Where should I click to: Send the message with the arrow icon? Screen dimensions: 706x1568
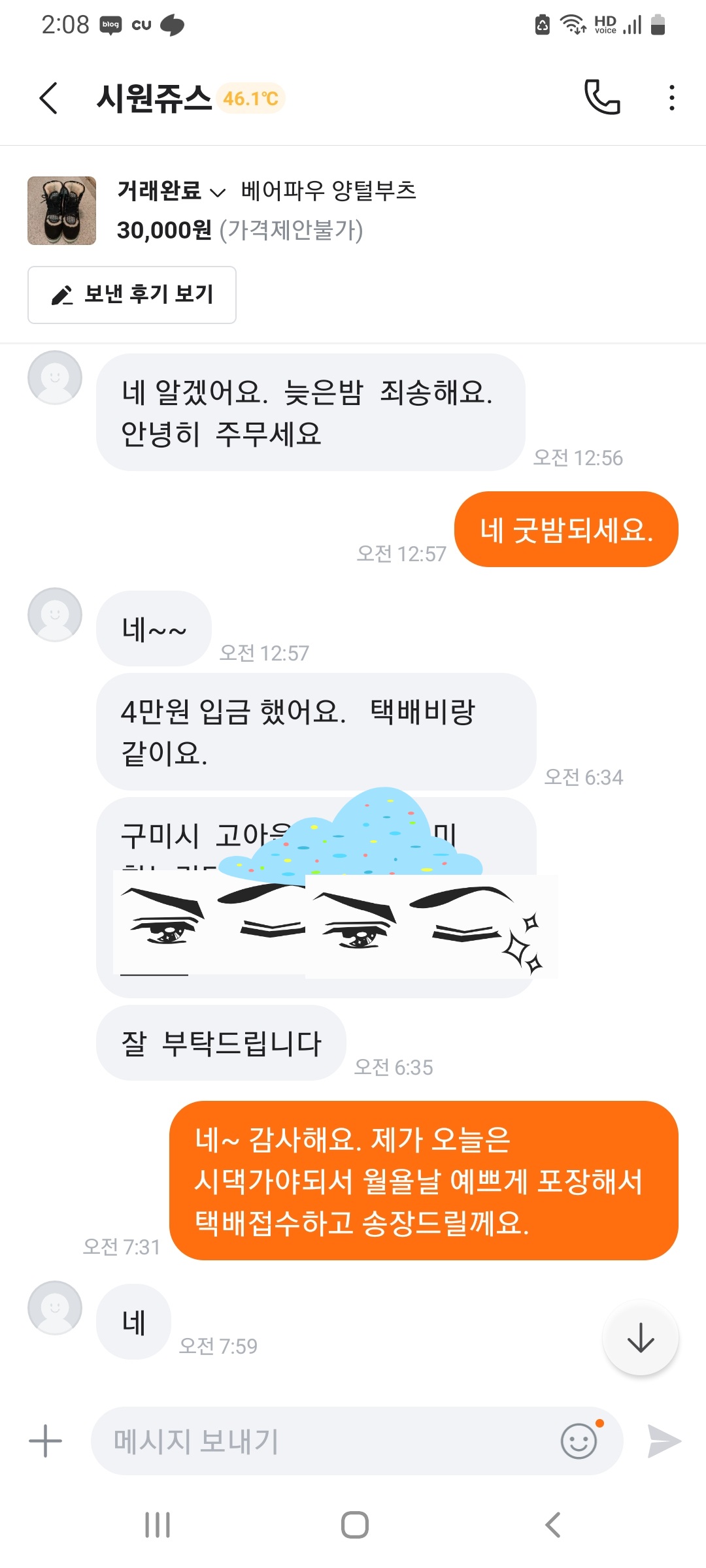tap(664, 1441)
